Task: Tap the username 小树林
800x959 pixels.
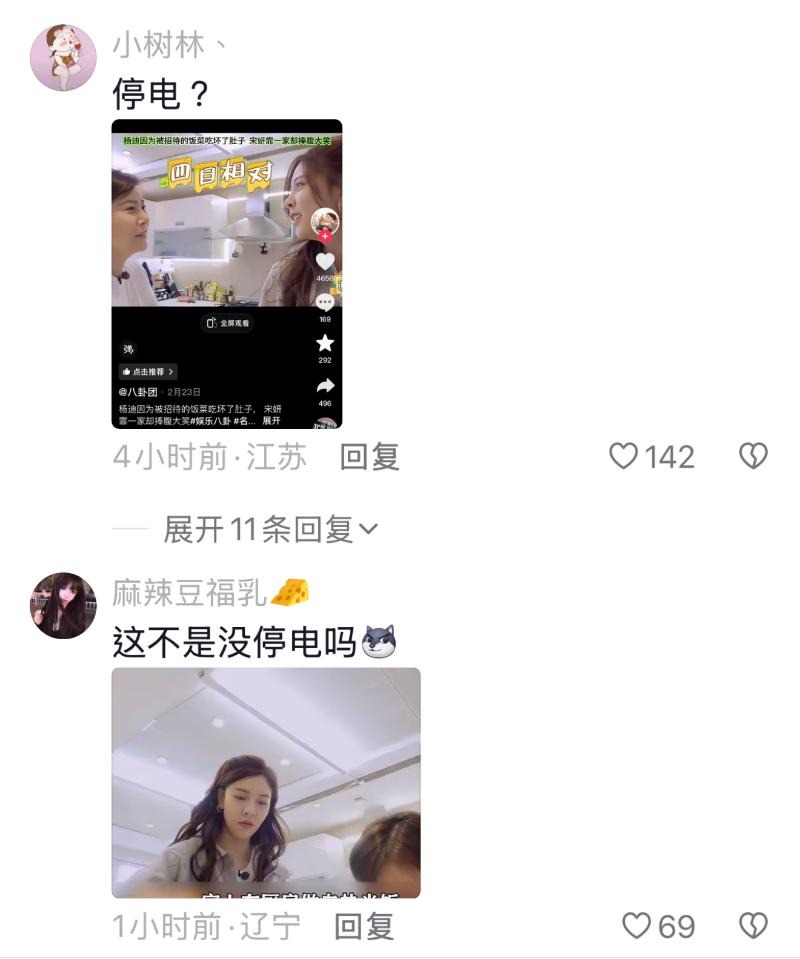Action: click(x=158, y=46)
